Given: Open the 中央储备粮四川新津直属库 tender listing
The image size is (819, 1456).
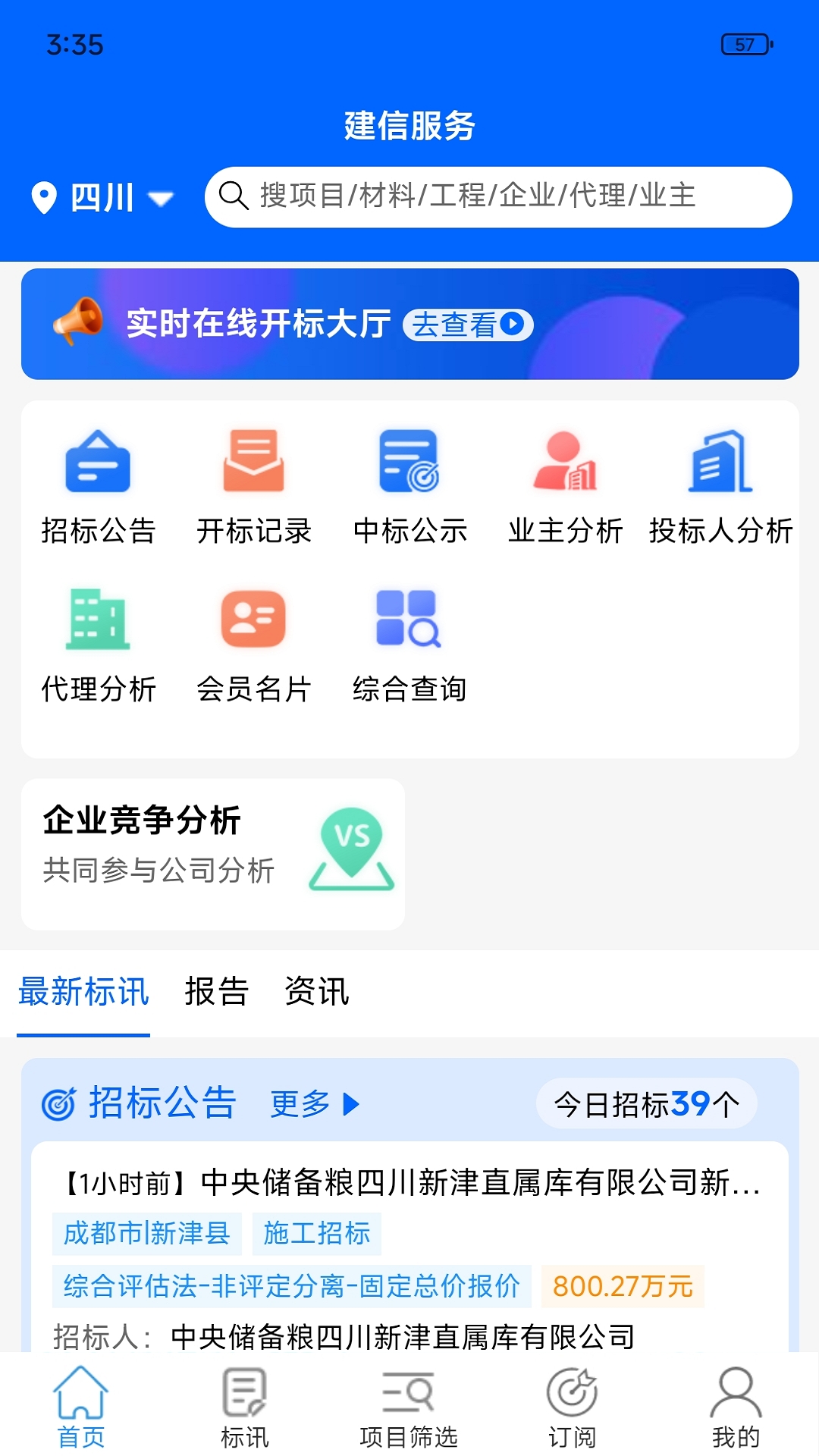Looking at the screenshot, I should 409,1247.
